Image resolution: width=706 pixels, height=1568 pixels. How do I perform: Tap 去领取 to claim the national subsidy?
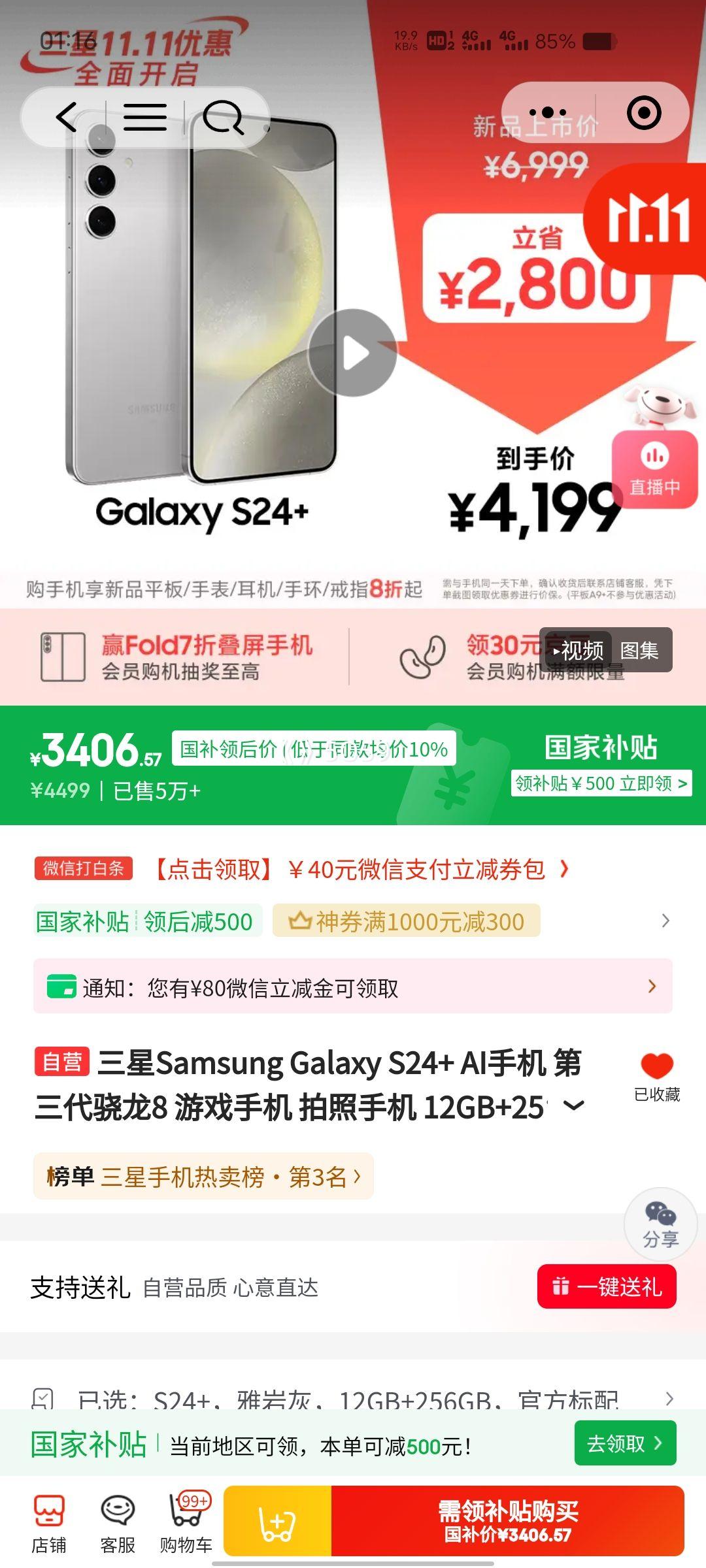(624, 1443)
